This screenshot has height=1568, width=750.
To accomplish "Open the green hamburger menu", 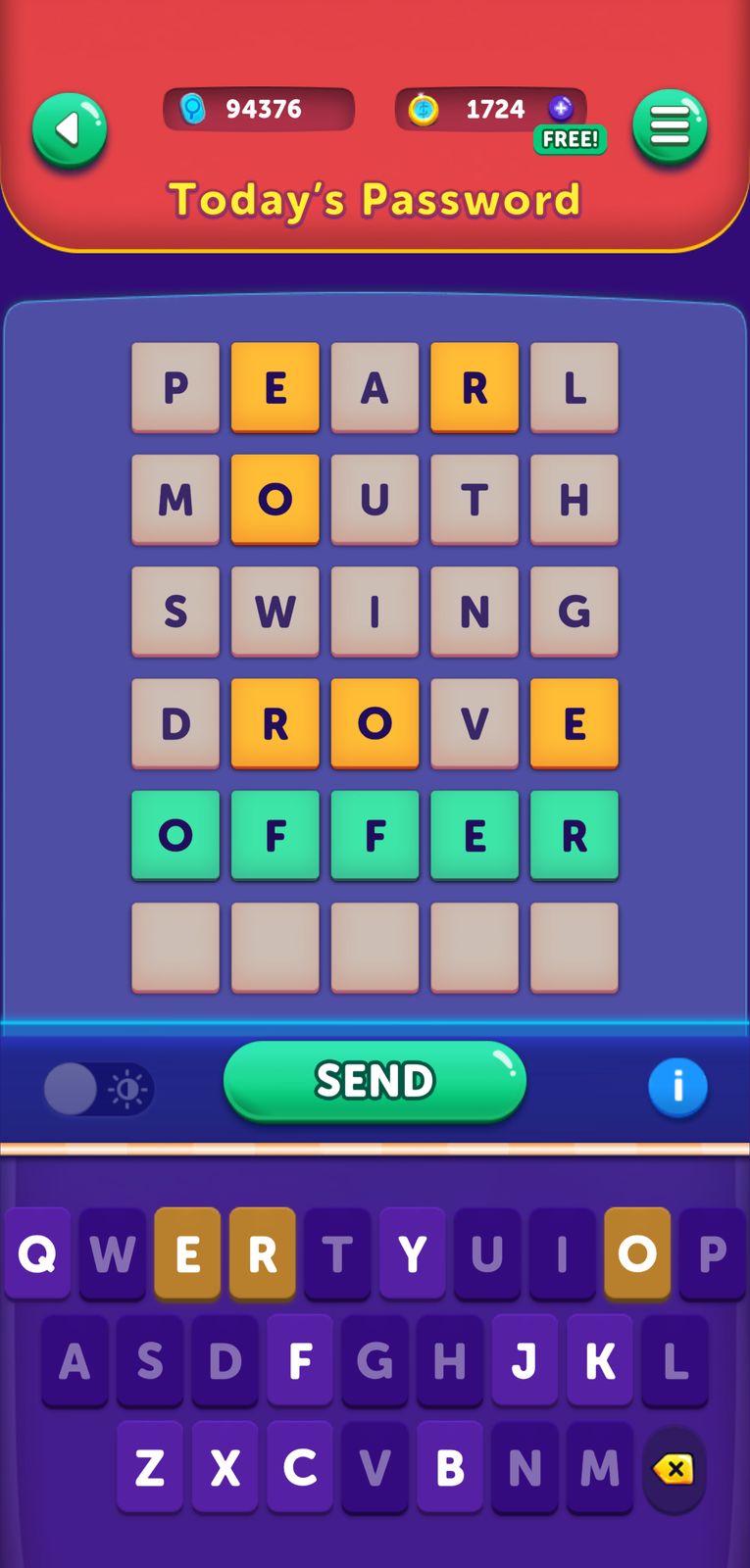I will coord(670,127).
